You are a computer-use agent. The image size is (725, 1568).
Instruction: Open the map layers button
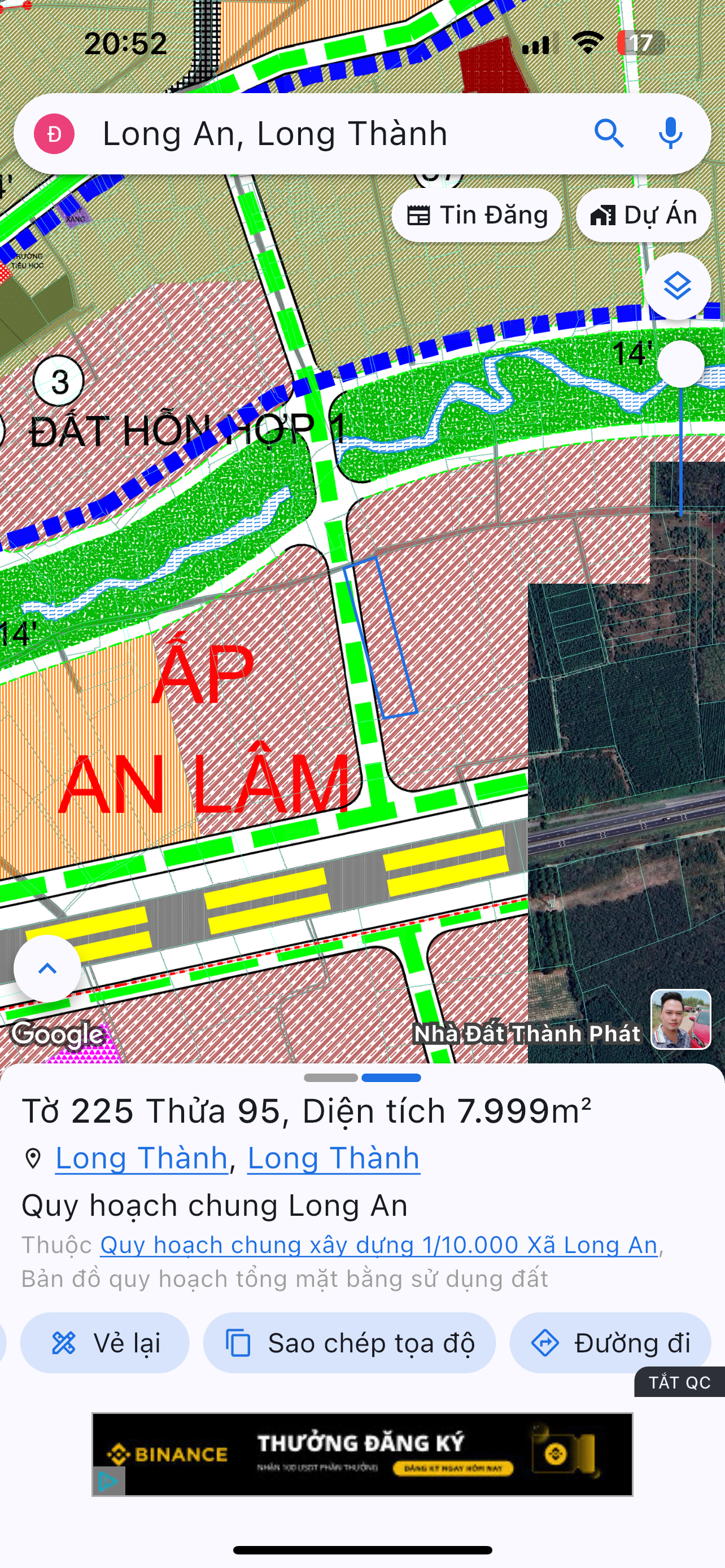(677, 286)
